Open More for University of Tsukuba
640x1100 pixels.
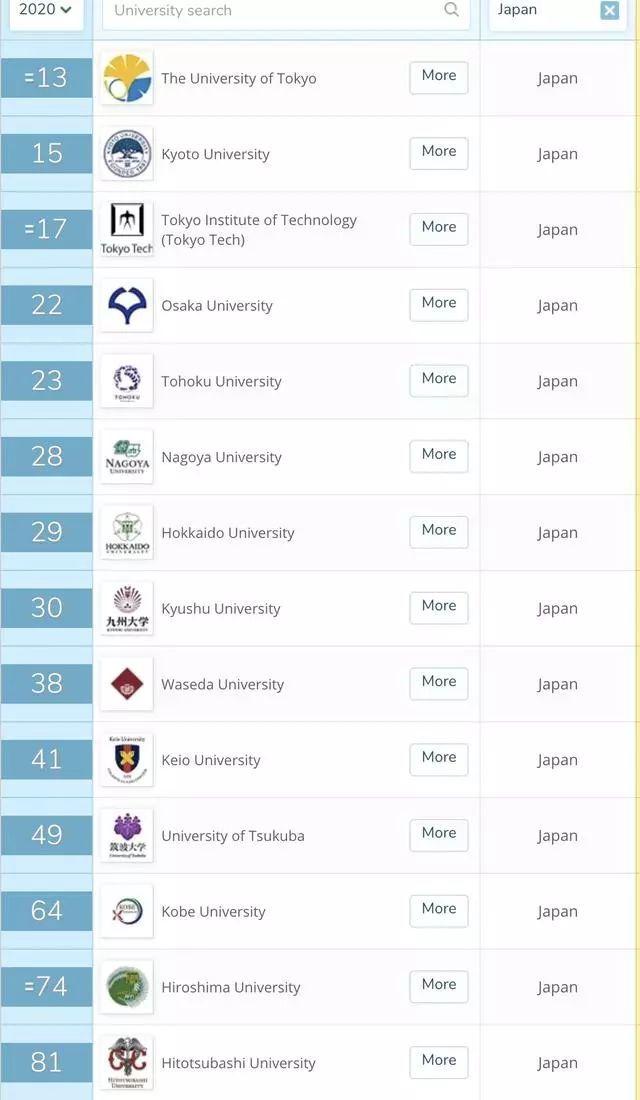click(438, 834)
